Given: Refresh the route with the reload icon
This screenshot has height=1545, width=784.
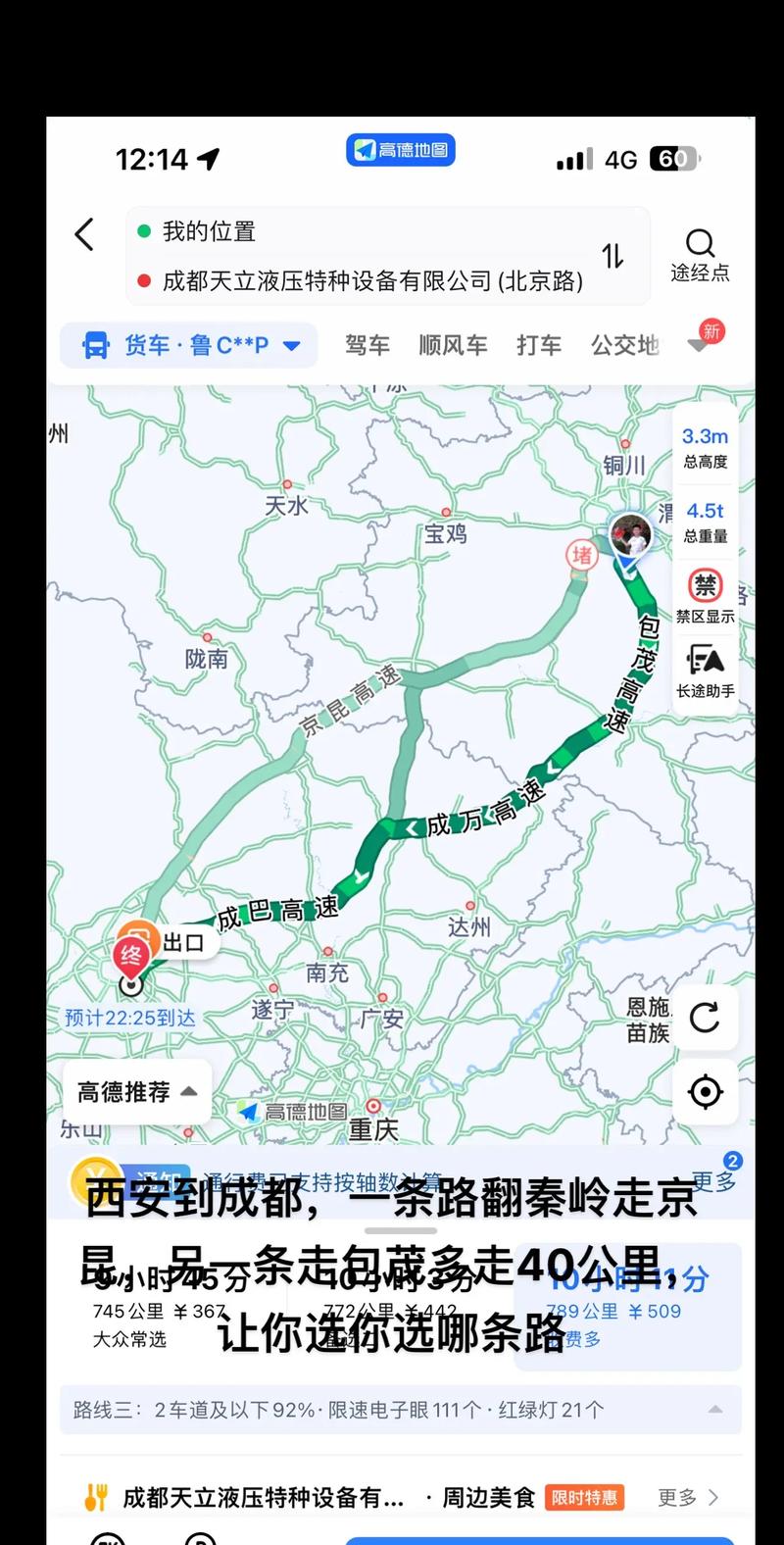Looking at the screenshot, I should click(x=705, y=1019).
